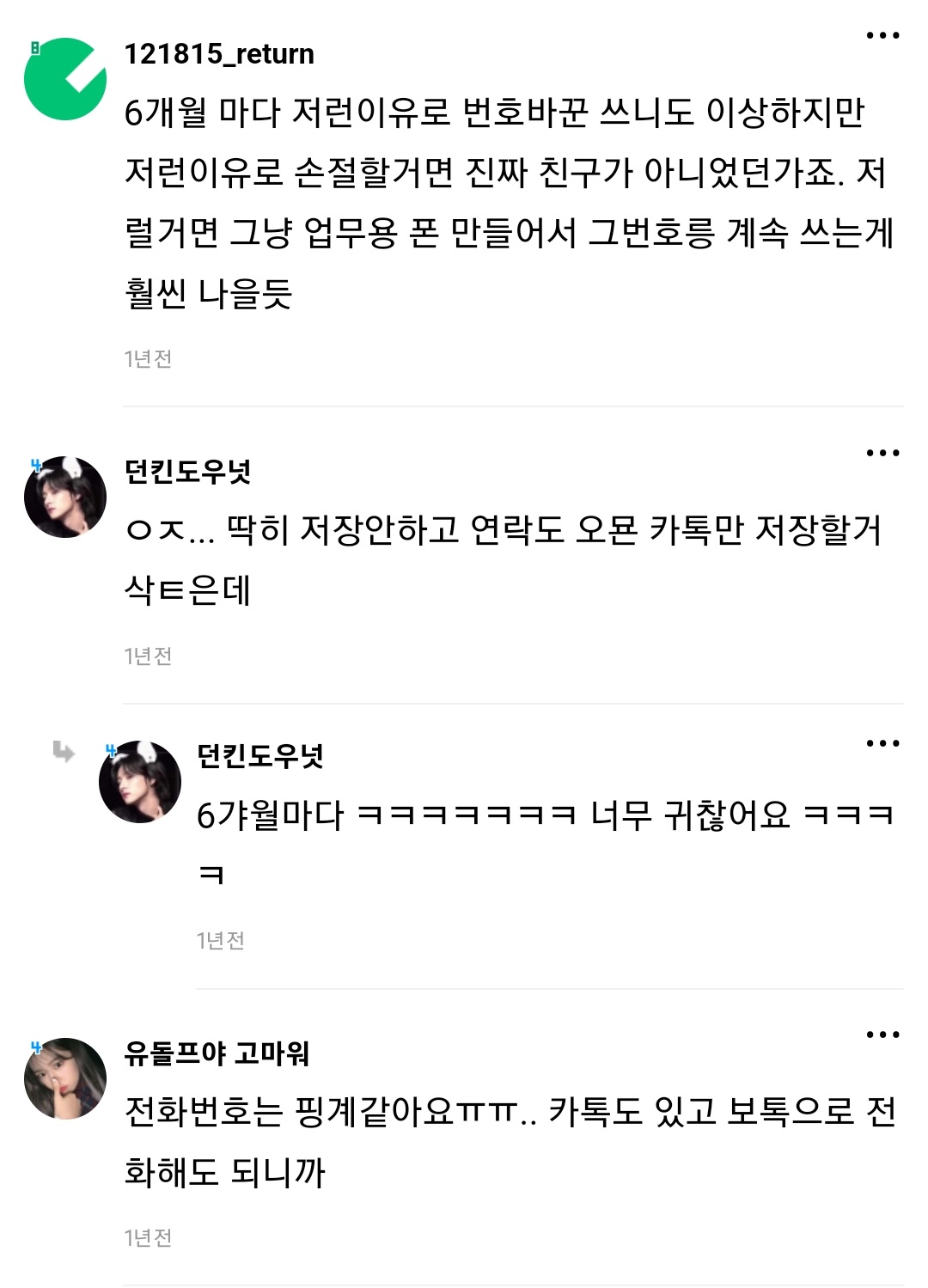Open more options for 121815_return's comment
This screenshot has width=928, height=1288.
[x=882, y=36]
